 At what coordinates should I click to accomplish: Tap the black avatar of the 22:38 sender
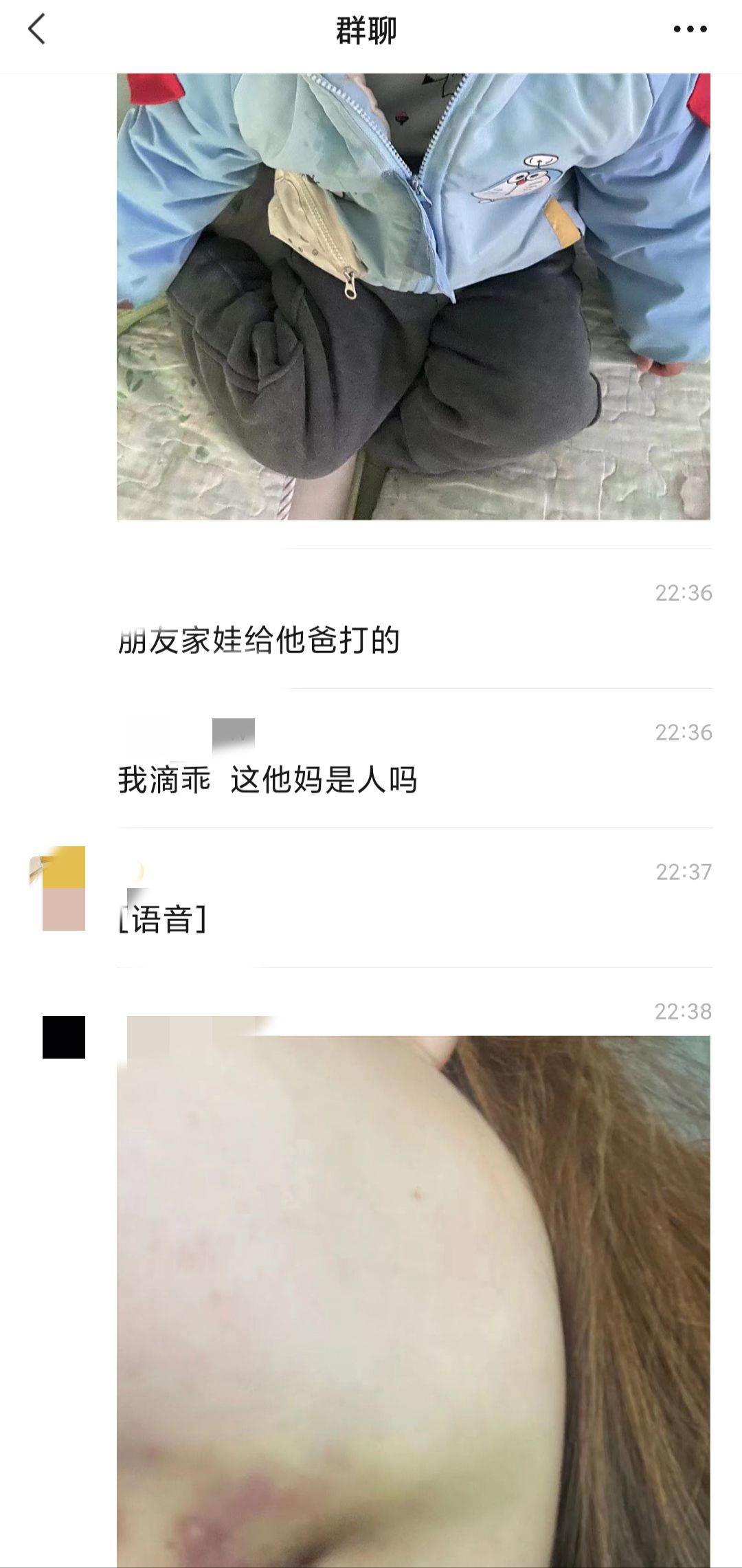(x=64, y=1037)
